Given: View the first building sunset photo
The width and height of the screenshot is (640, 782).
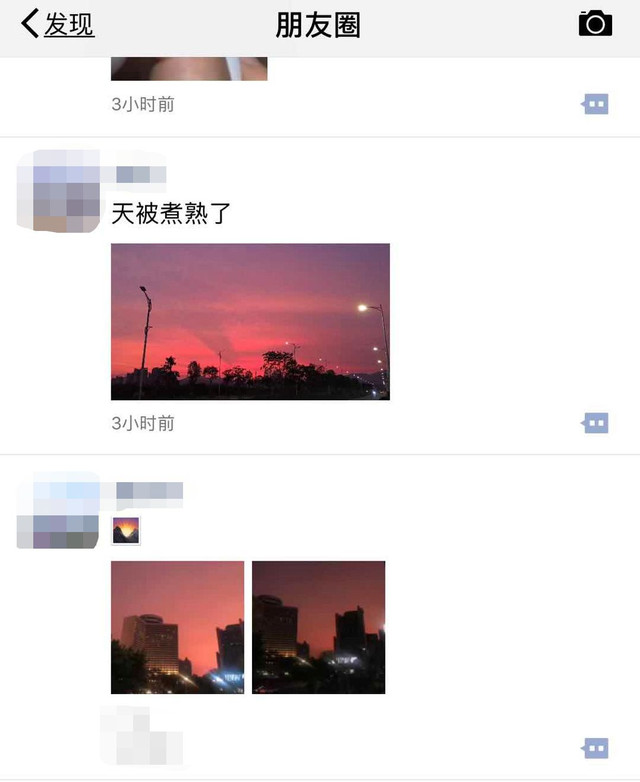Looking at the screenshot, I should 177,627.
